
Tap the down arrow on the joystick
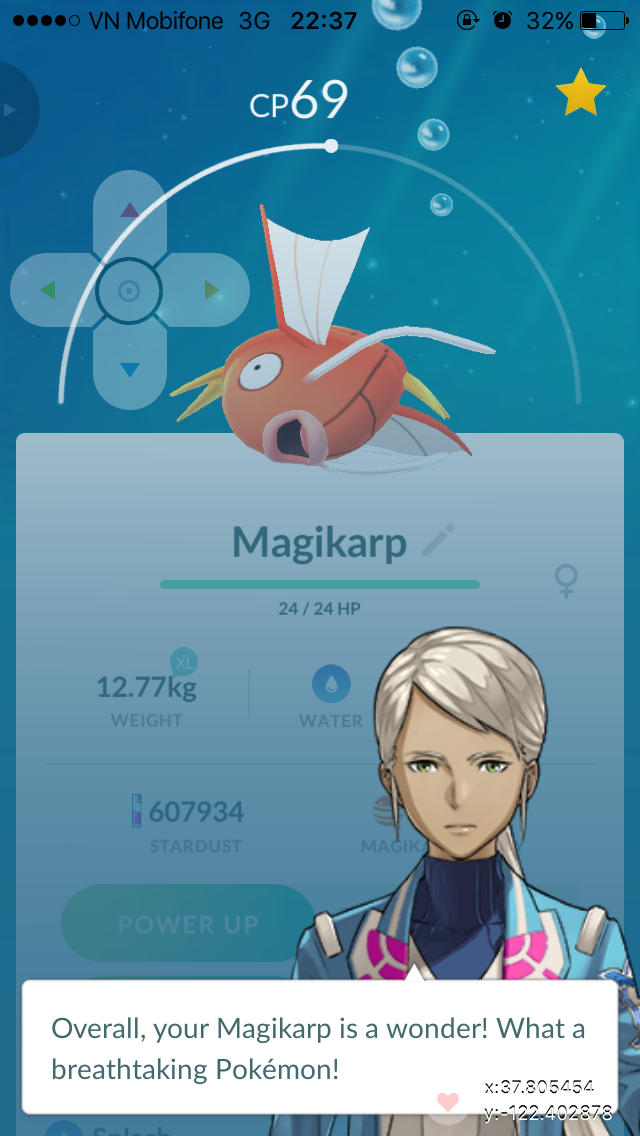[130, 370]
